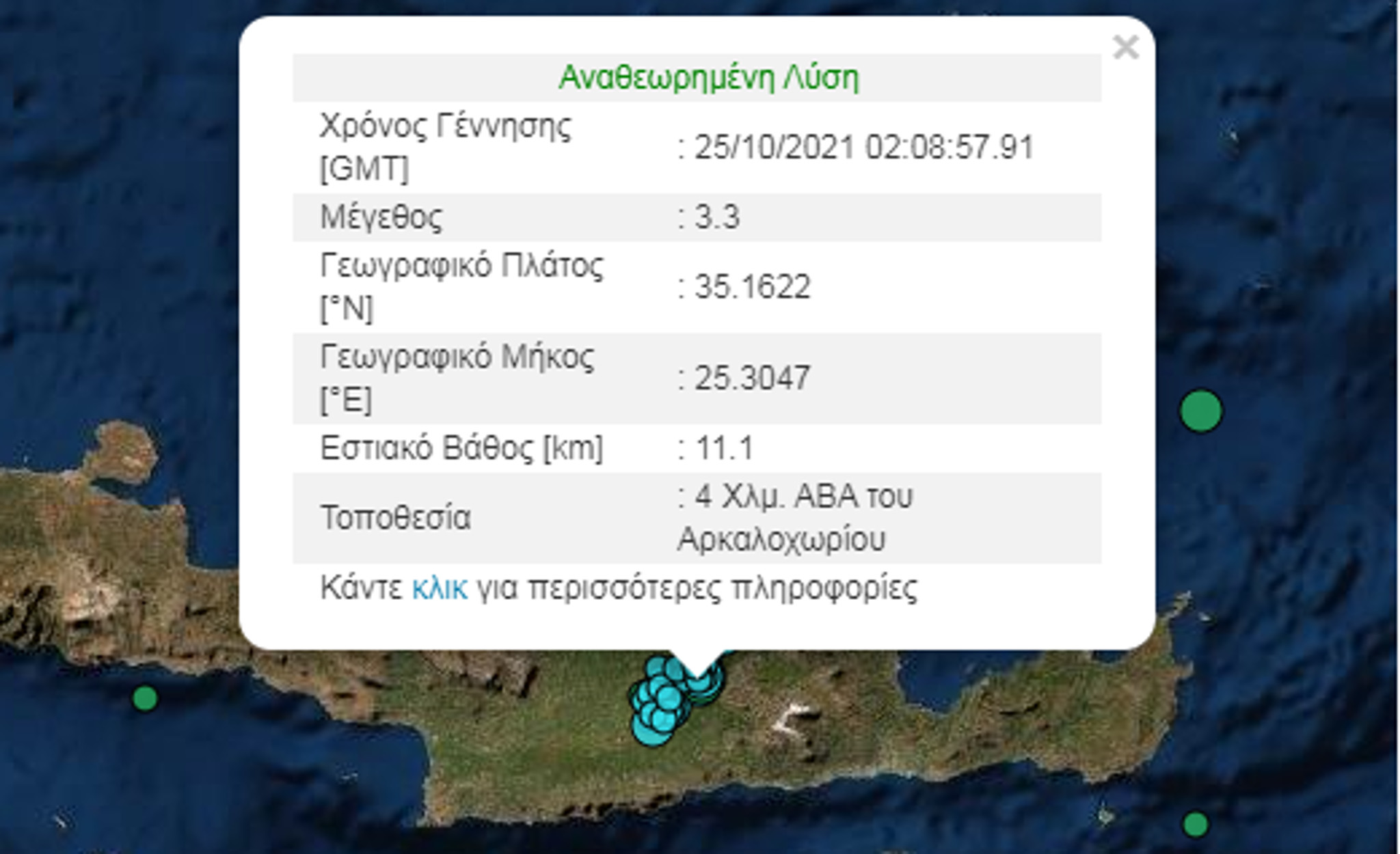Open the κλικ link for more information

(x=440, y=588)
